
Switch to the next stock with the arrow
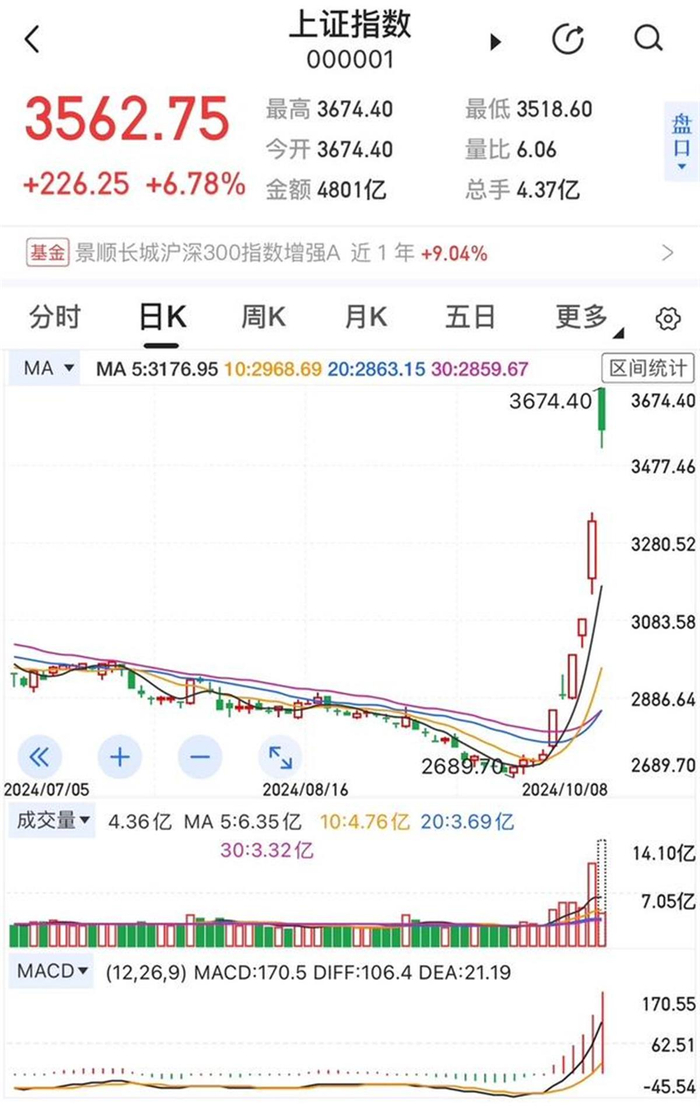tap(496, 42)
